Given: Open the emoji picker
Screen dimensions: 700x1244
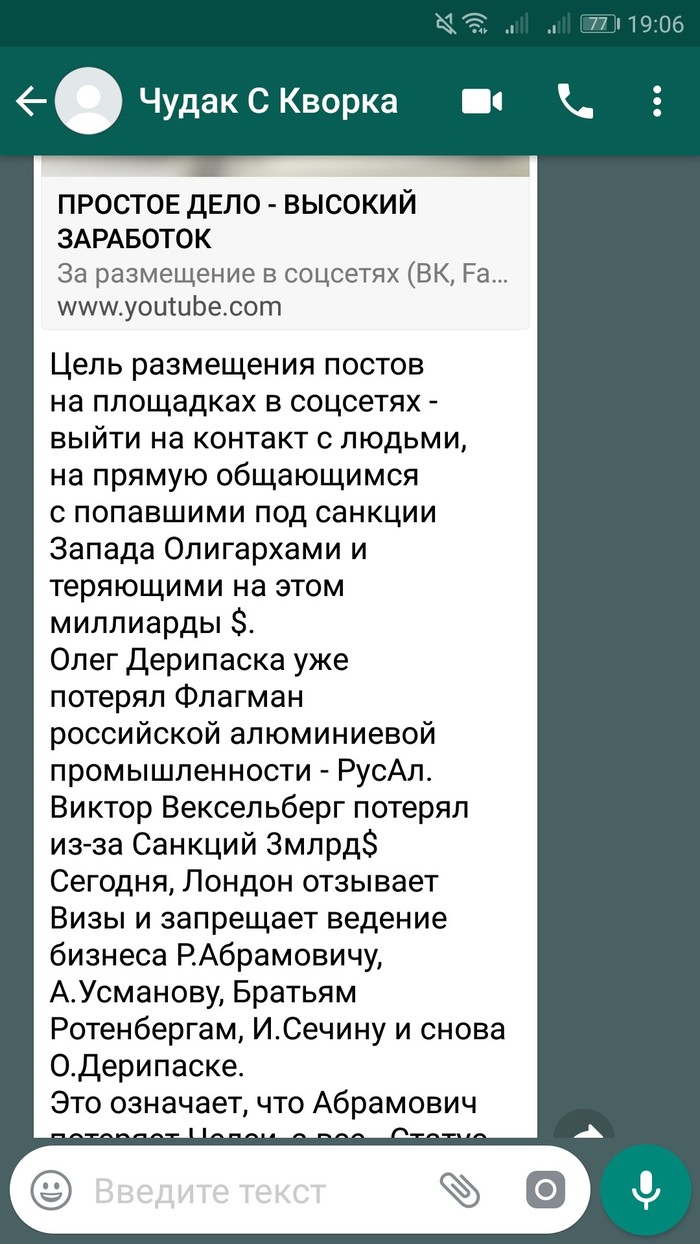Looking at the screenshot, I should click(51, 1191).
